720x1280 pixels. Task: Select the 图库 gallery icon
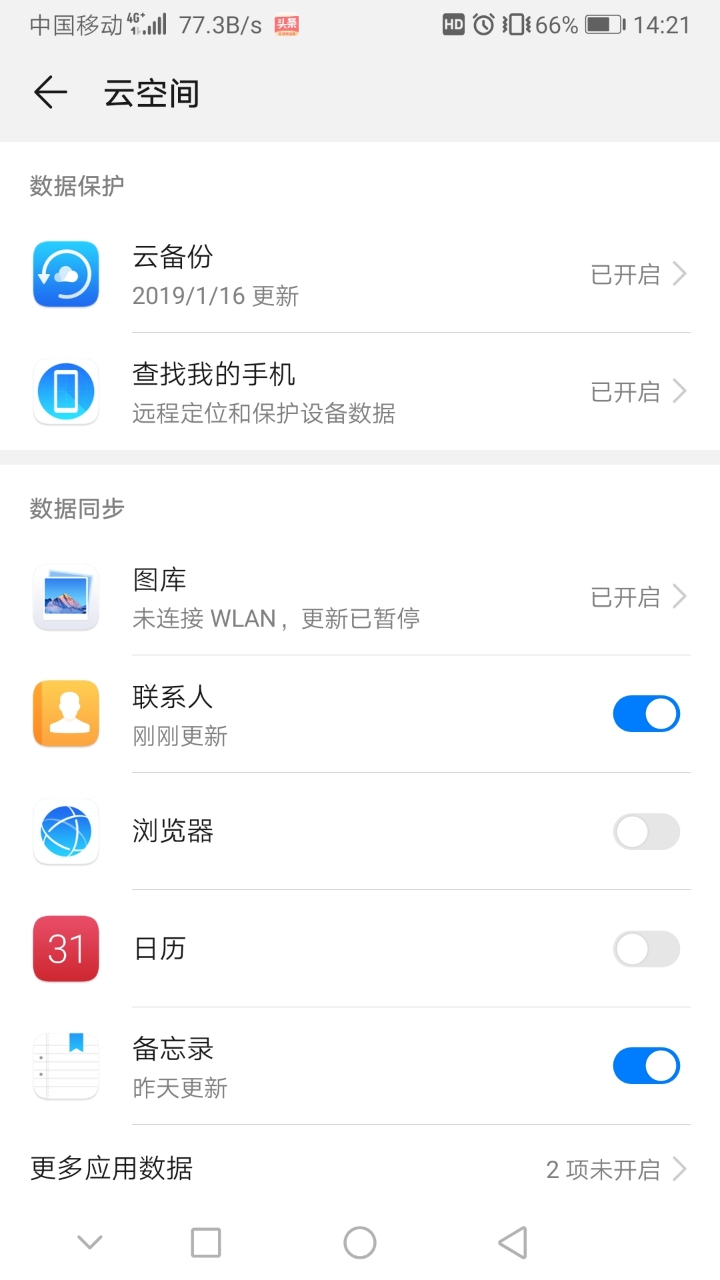[x=66, y=597]
